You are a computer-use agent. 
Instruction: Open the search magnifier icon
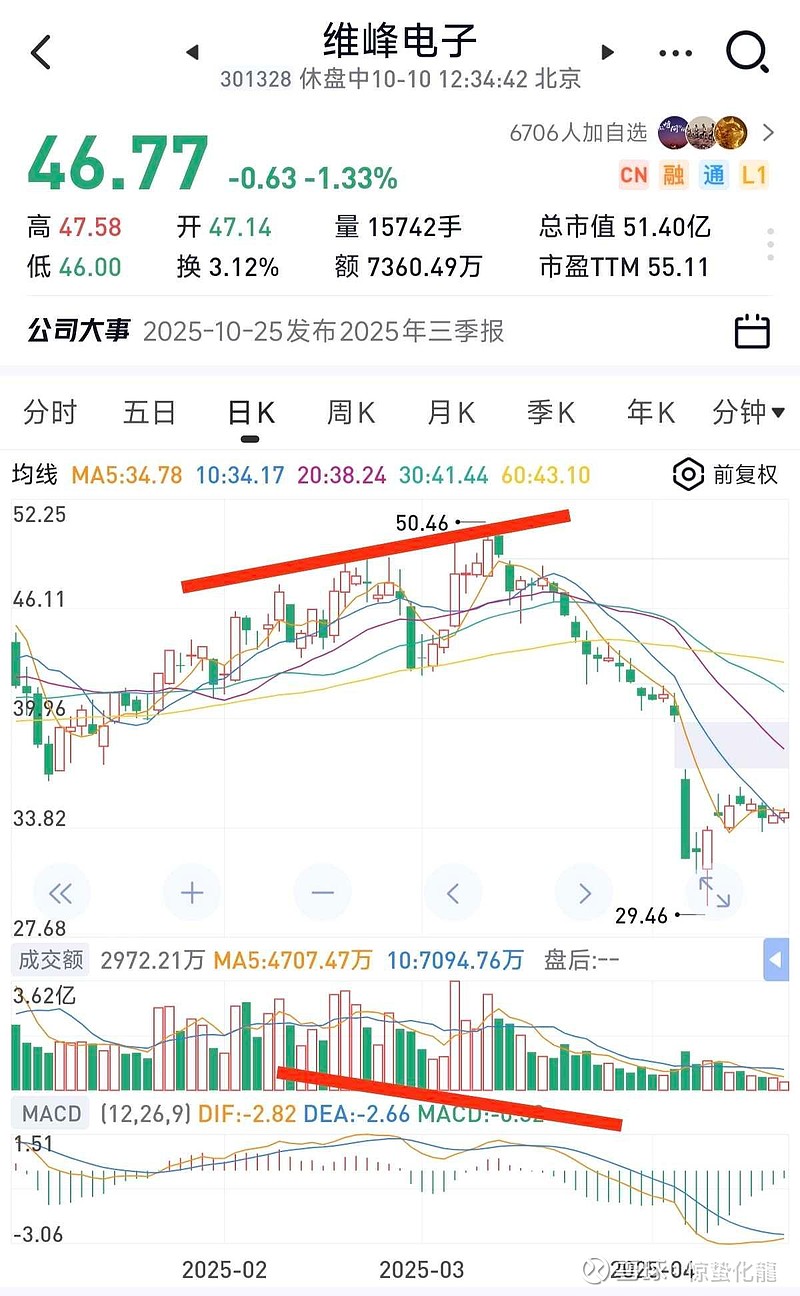point(747,52)
